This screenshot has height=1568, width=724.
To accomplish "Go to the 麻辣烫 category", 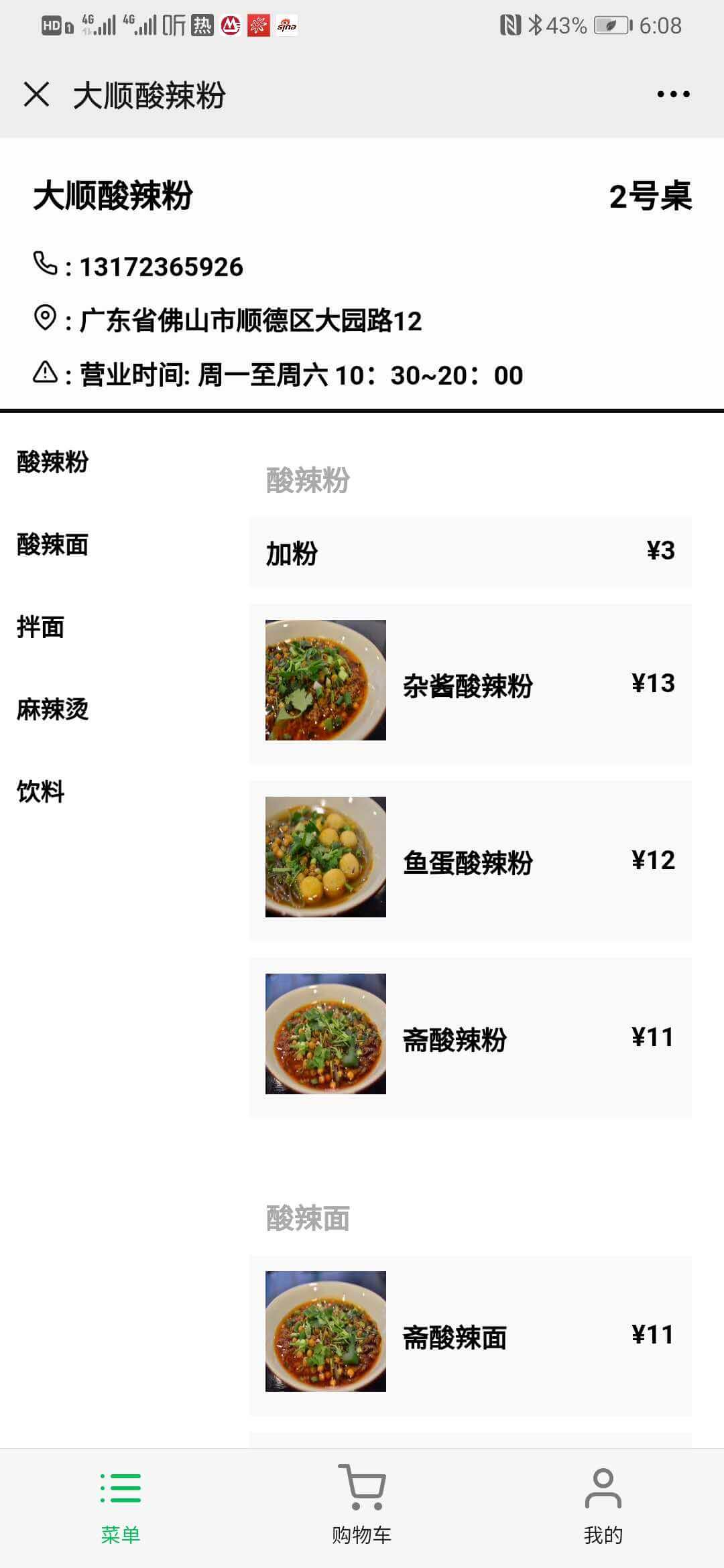I will point(52,709).
